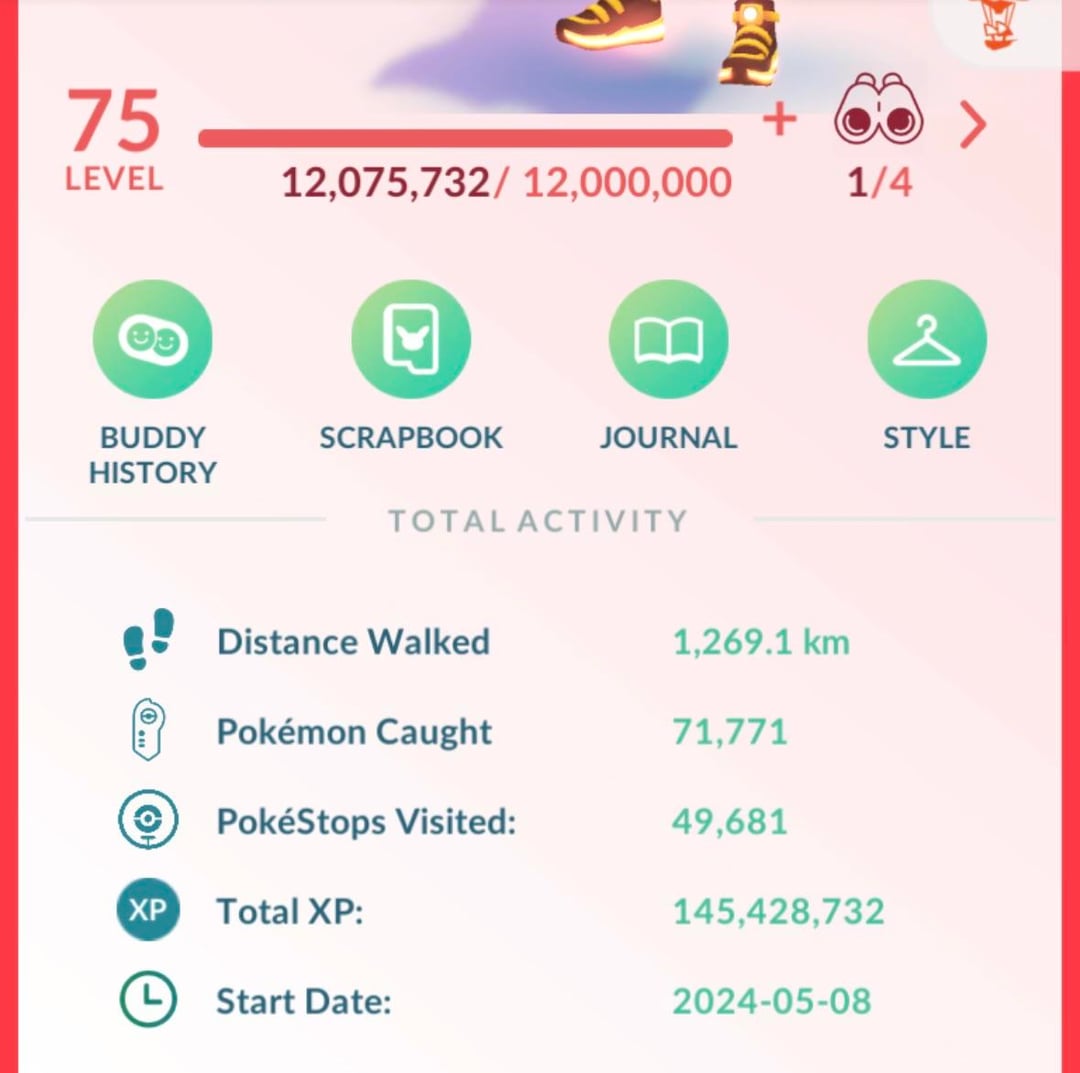Open Buddy History

(x=152, y=340)
